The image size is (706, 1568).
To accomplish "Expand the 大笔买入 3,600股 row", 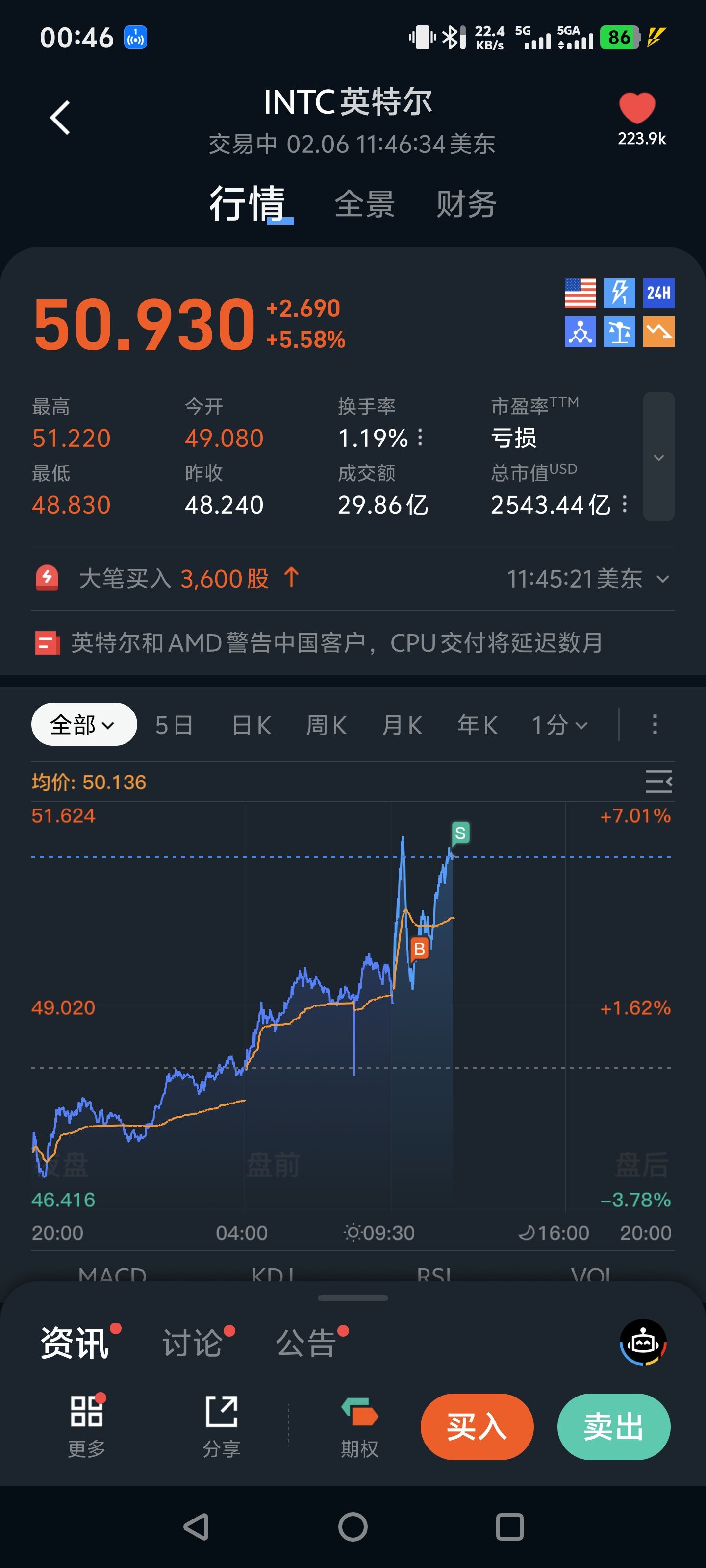I will coord(663,579).
